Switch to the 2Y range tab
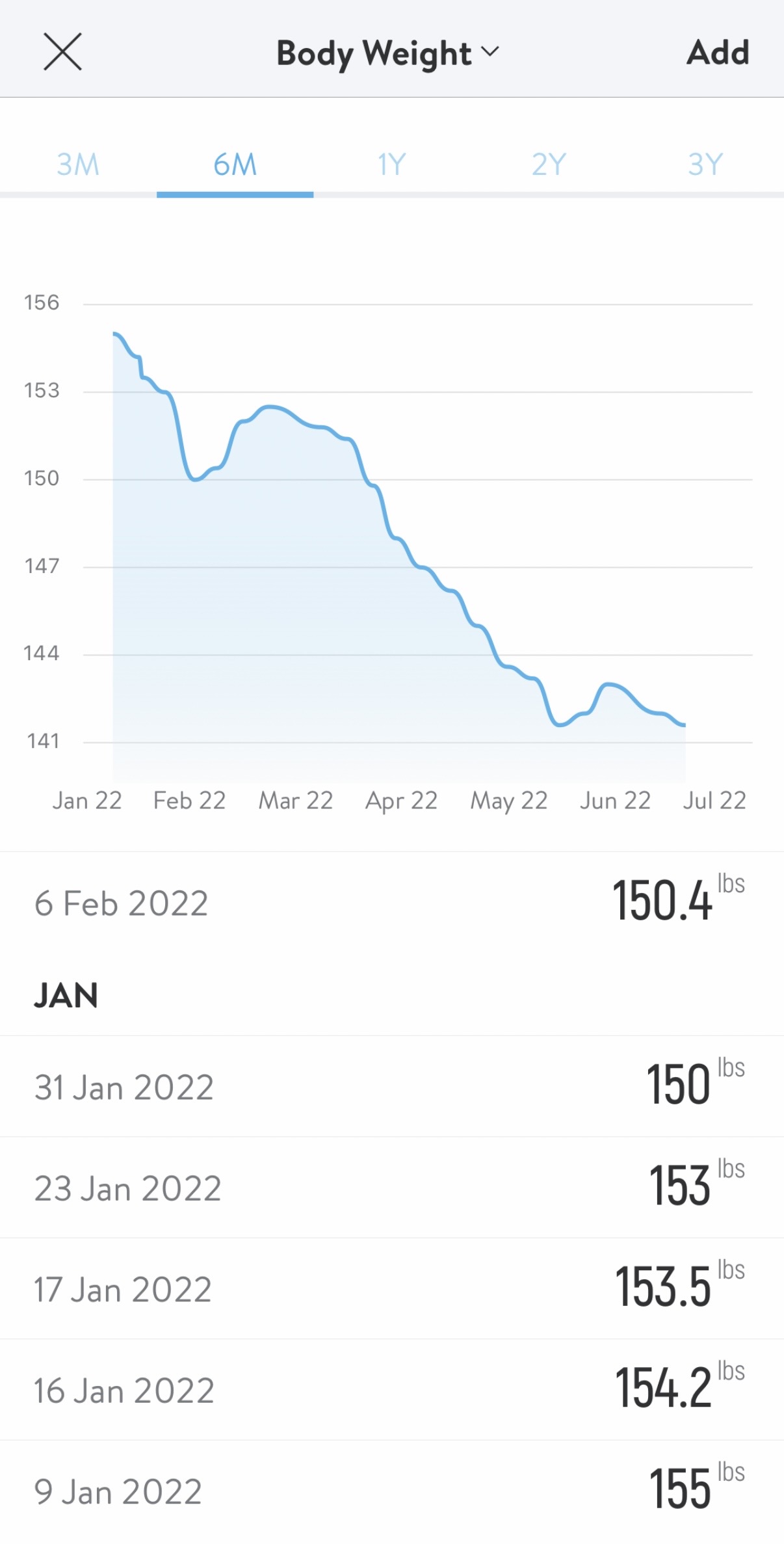 [549, 165]
